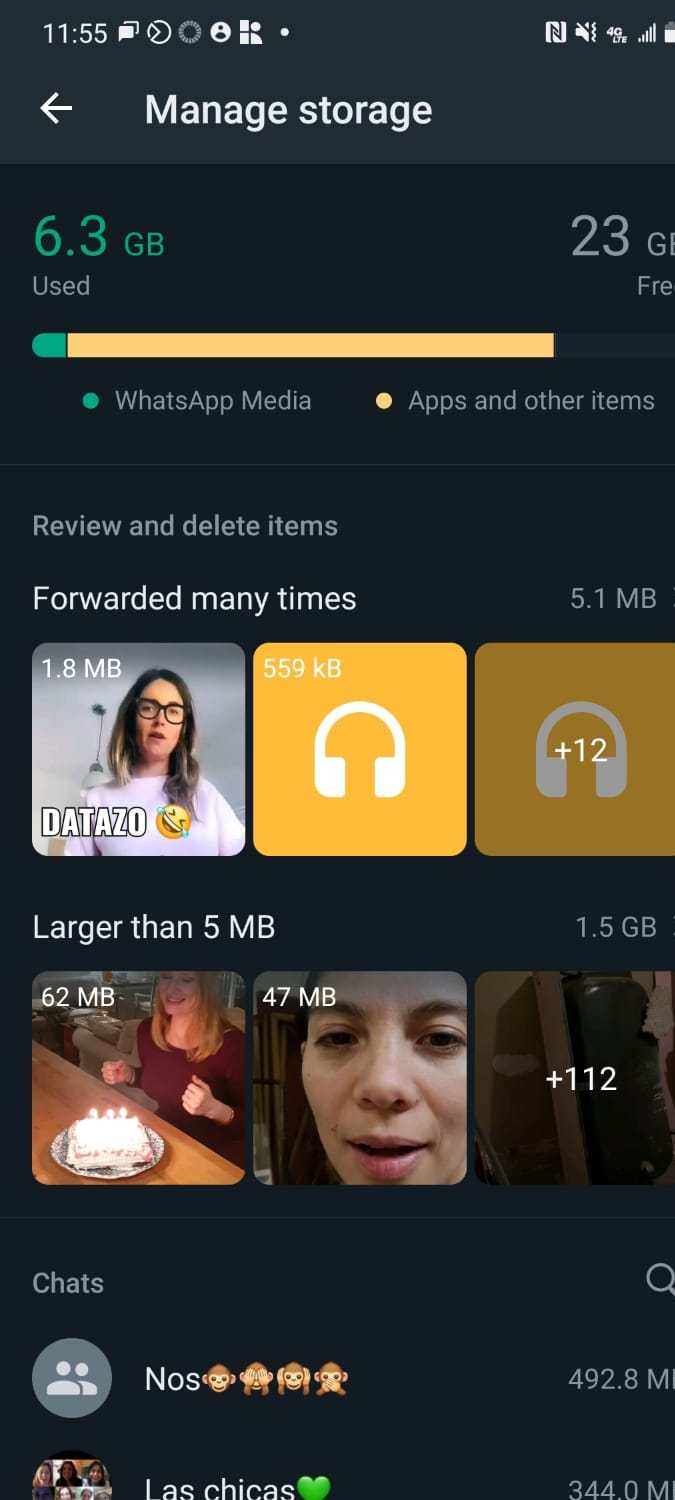This screenshot has height=1500, width=675.
Task: Open the Forwarded many times section
Action: [x=194, y=599]
